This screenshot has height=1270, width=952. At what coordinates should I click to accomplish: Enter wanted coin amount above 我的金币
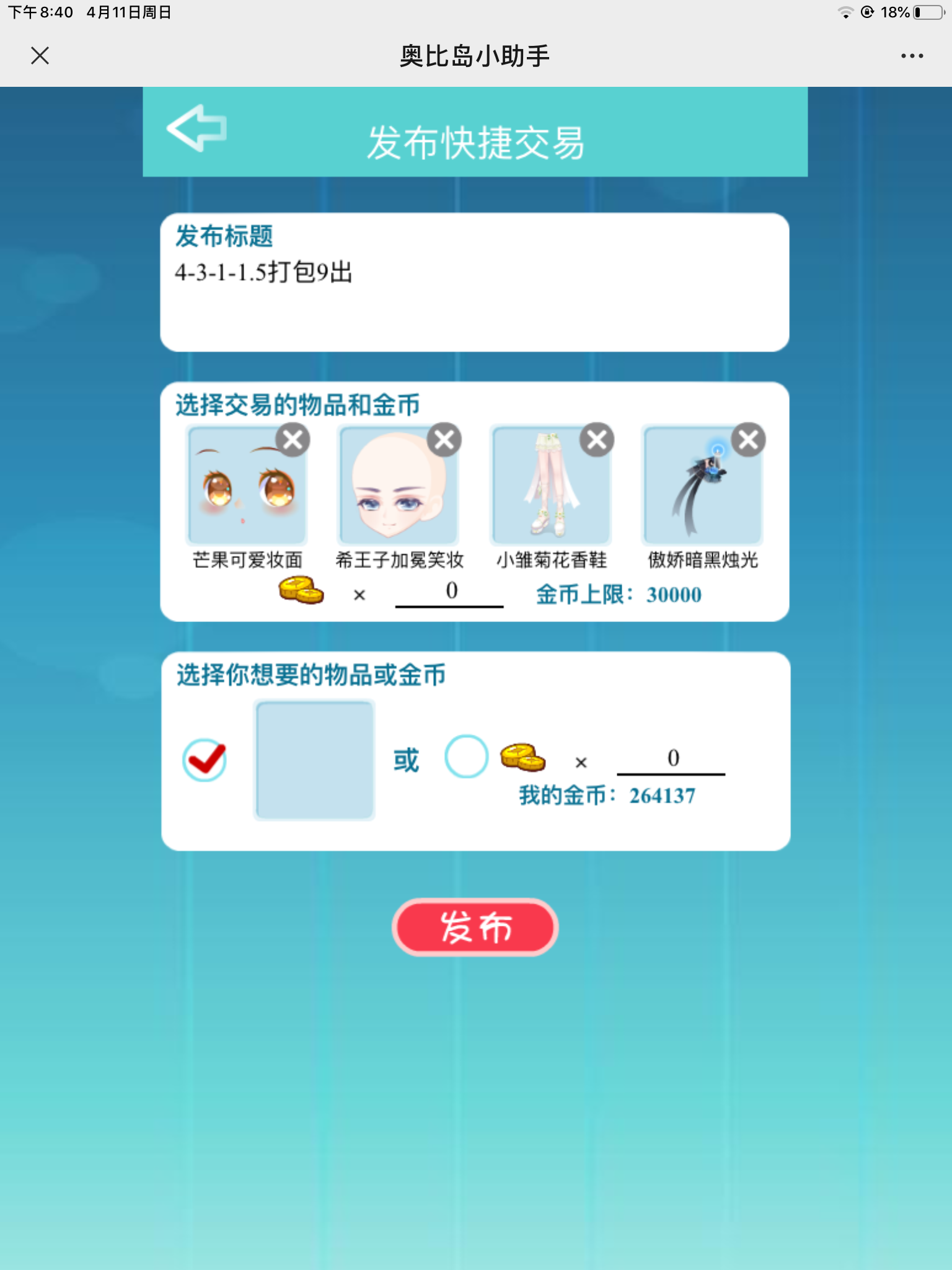point(671,760)
